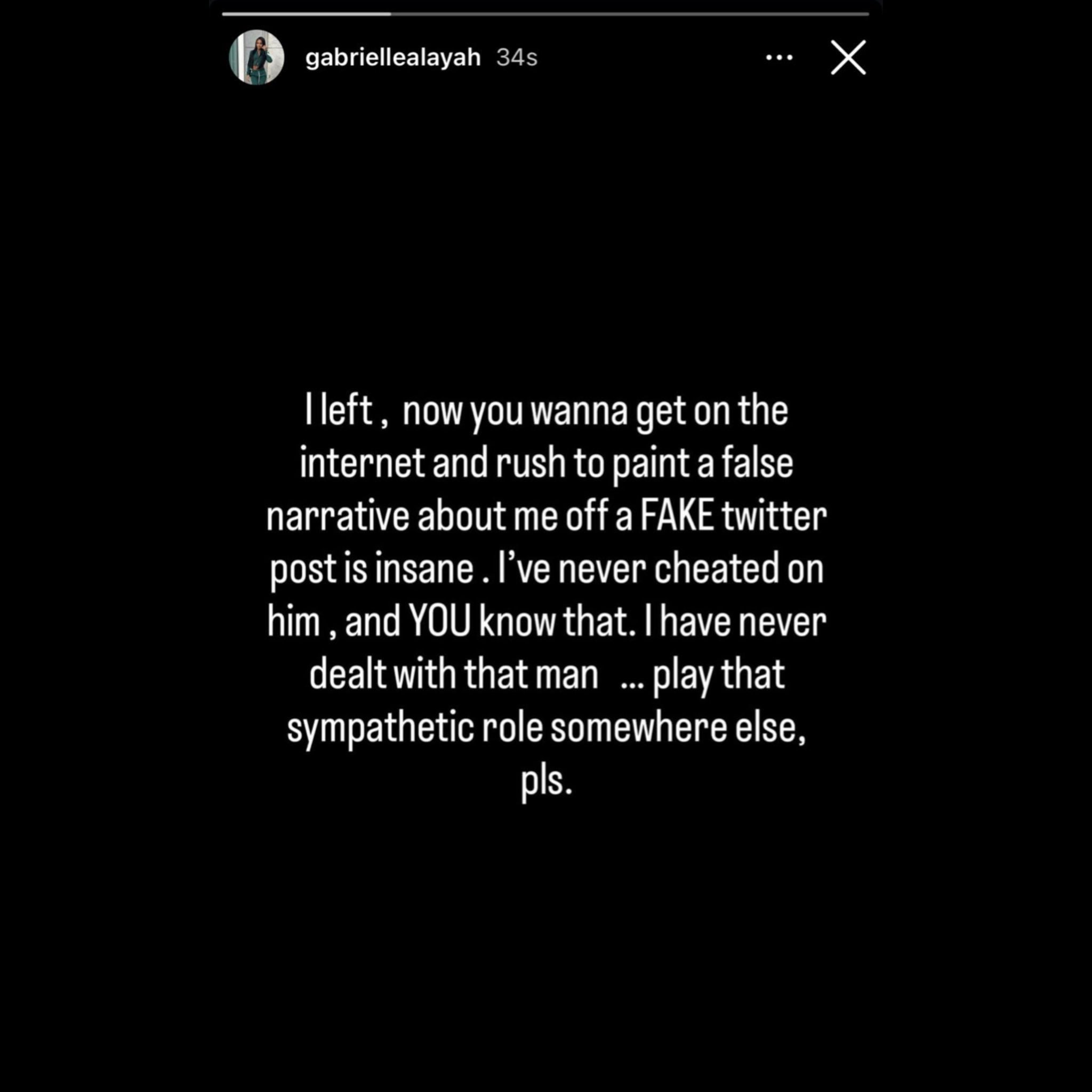
Task: Tap the gabriellealayah username
Action: (x=393, y=58)
